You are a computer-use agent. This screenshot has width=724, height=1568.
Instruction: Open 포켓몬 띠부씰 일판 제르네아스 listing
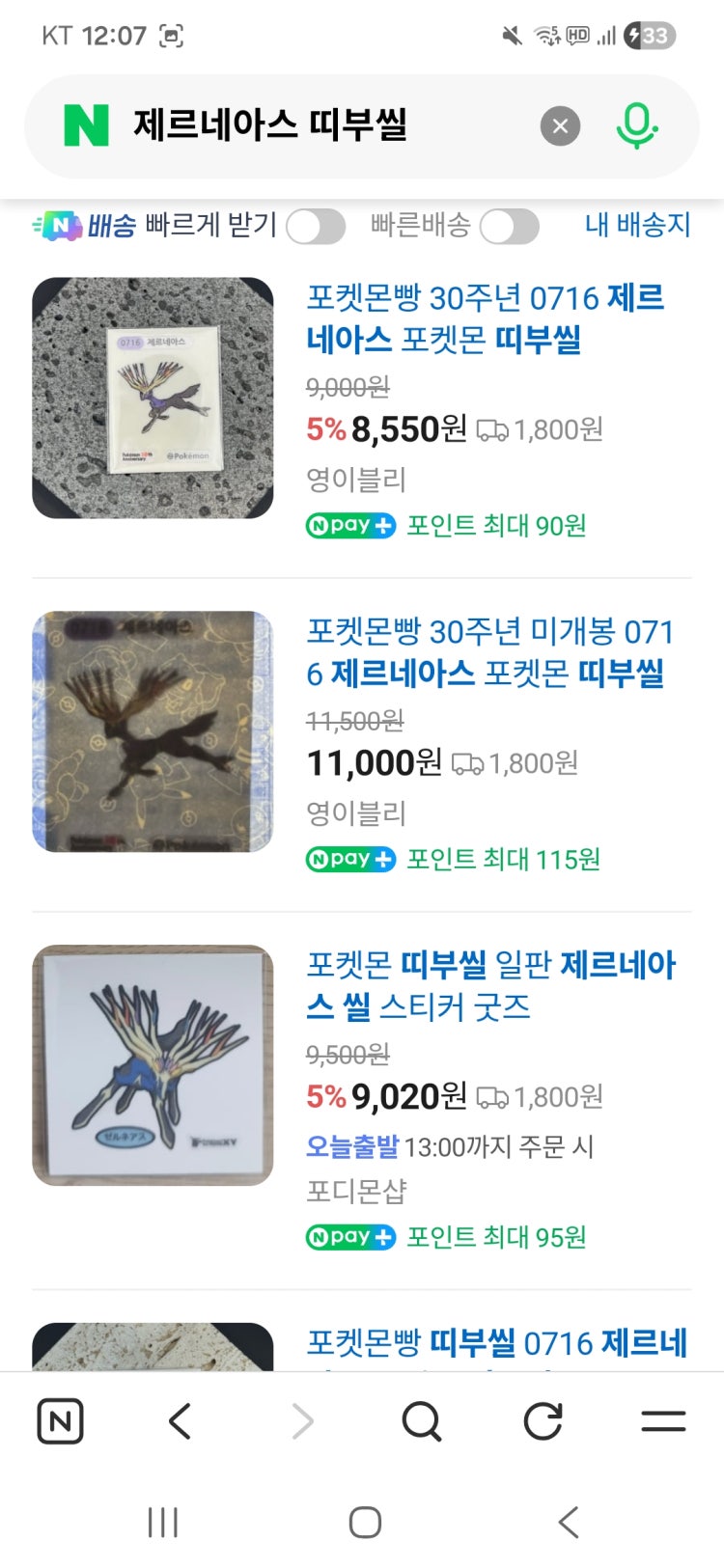click(490, 985)
